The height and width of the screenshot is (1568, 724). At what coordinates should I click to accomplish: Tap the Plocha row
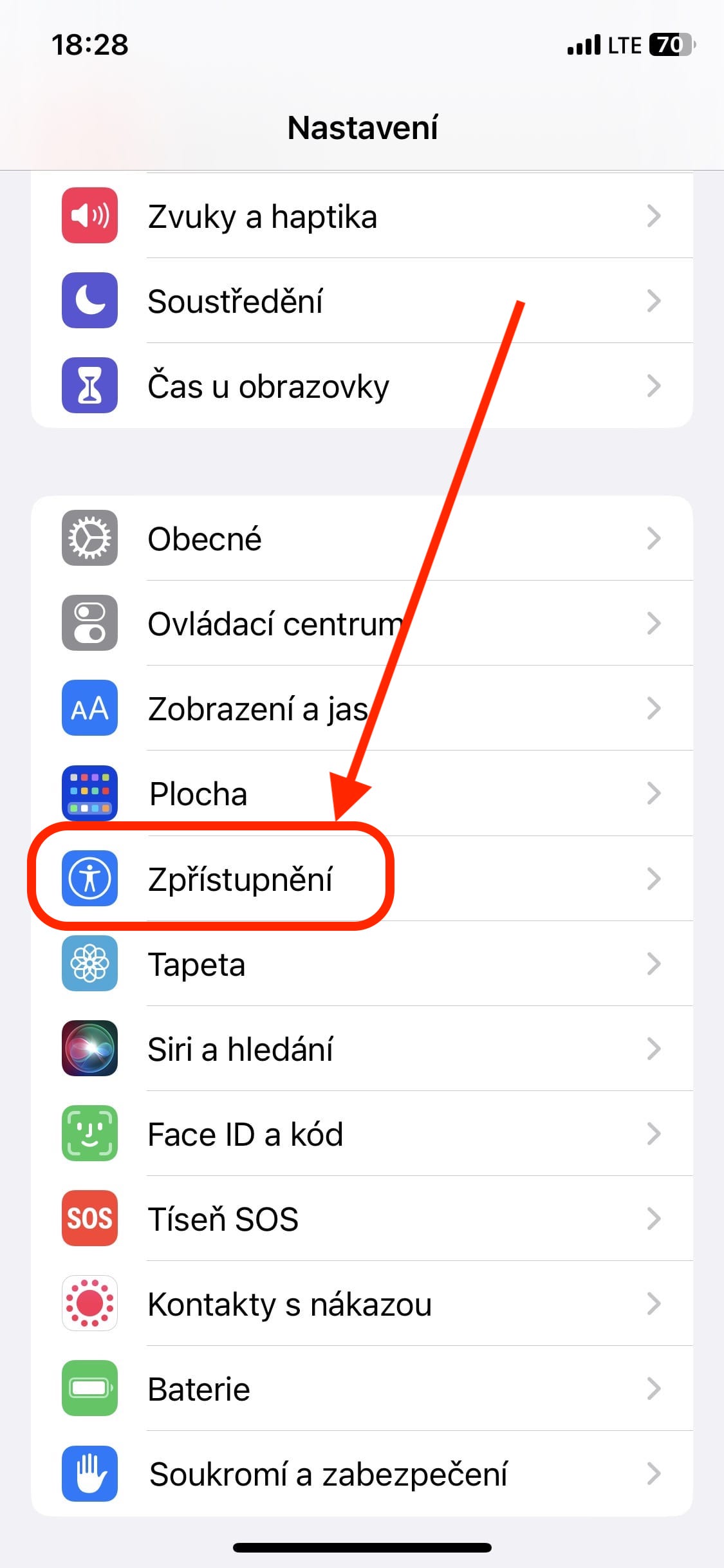click(x=362, y=793)
